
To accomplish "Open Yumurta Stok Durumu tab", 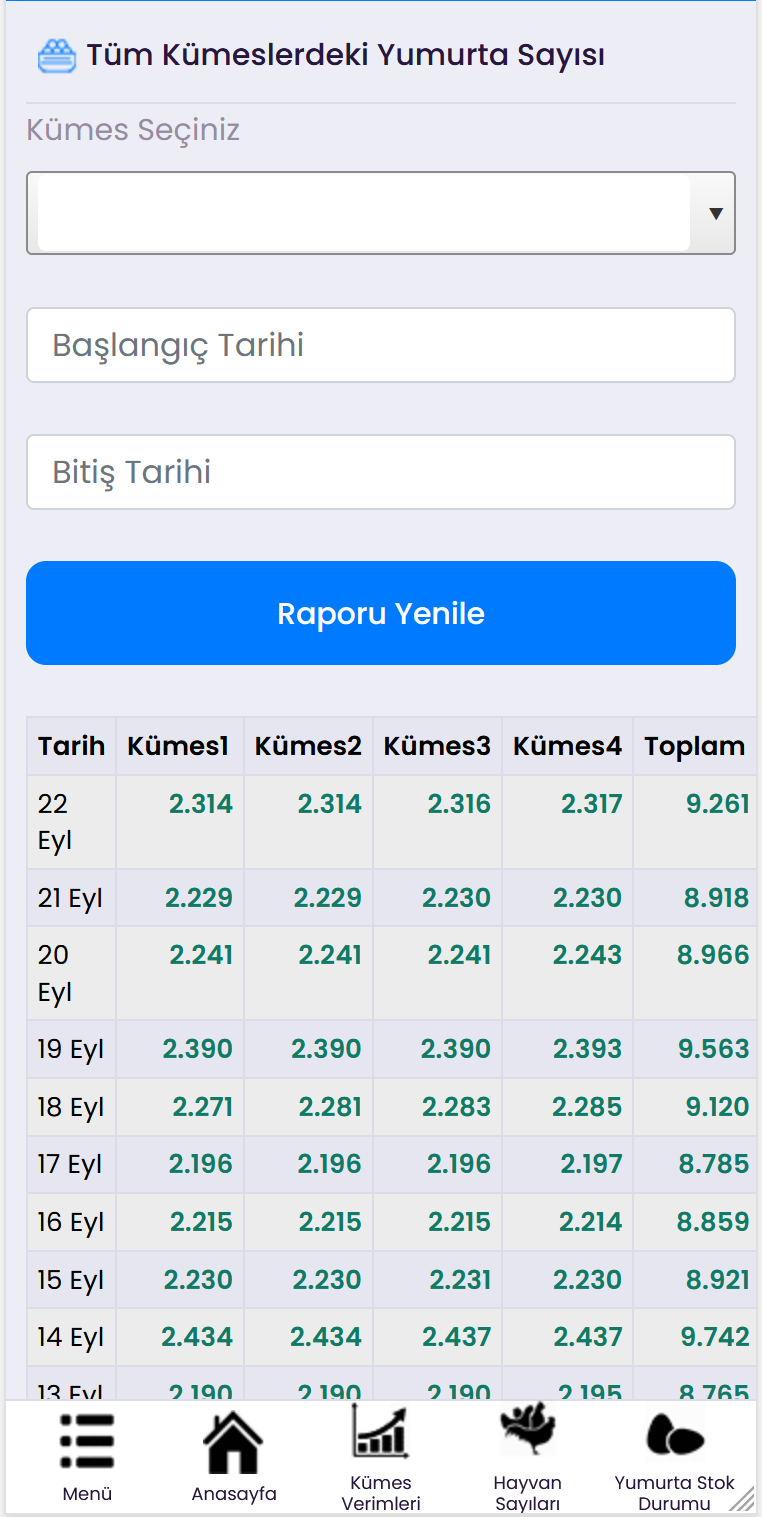I will (x=674, y=1456).
